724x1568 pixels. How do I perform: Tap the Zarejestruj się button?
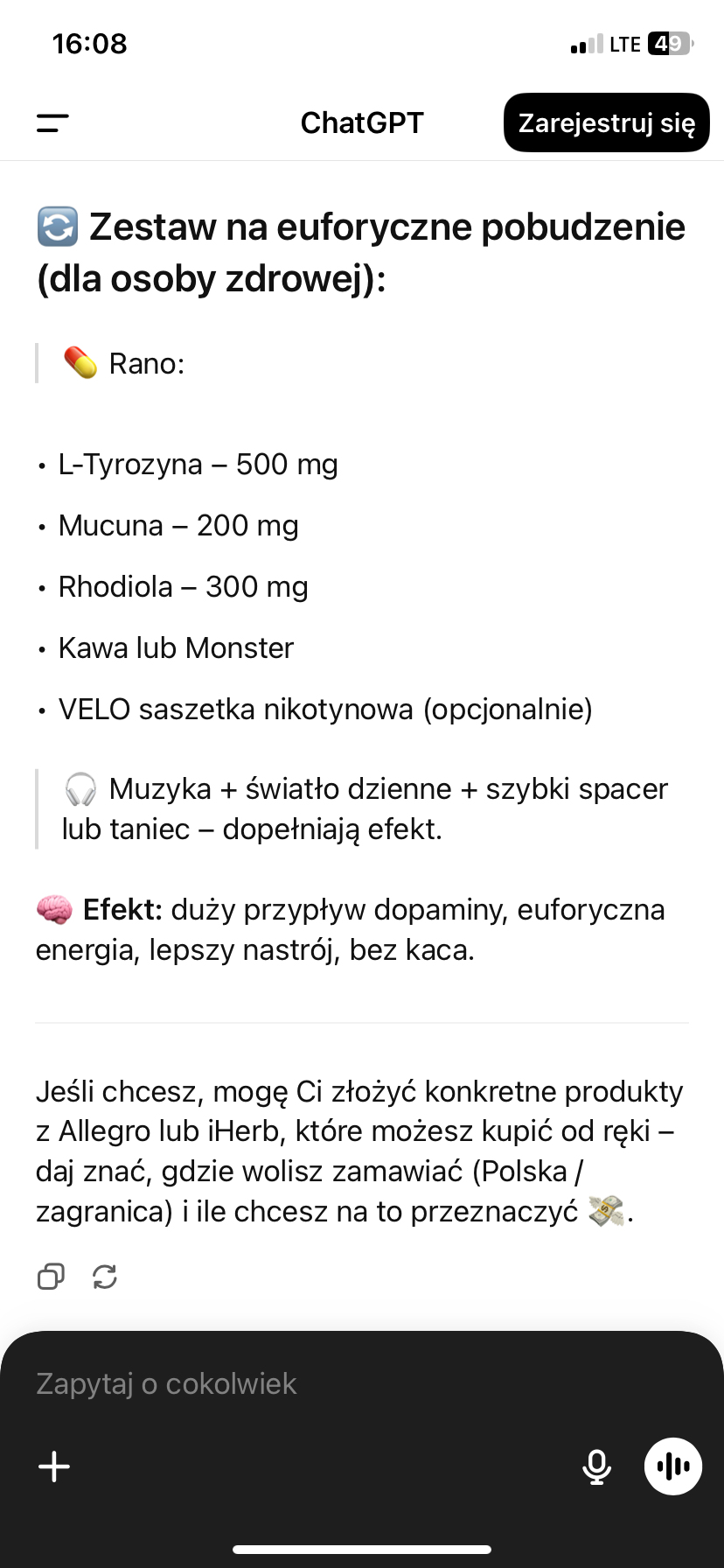(606, 123)
